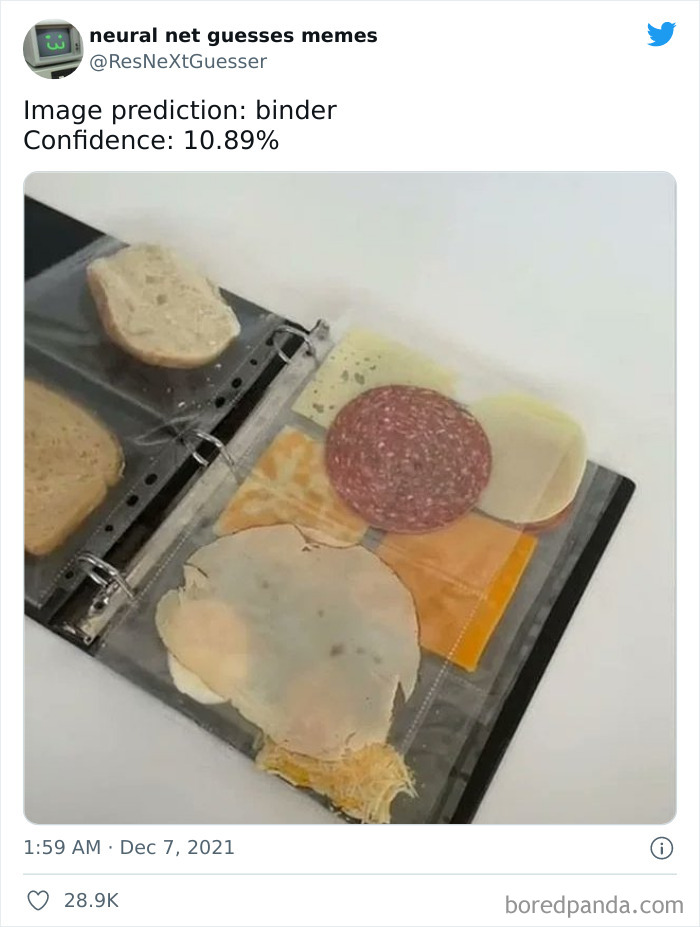Open the ResNeXtGuesser profile avatar

coord(53,49)
